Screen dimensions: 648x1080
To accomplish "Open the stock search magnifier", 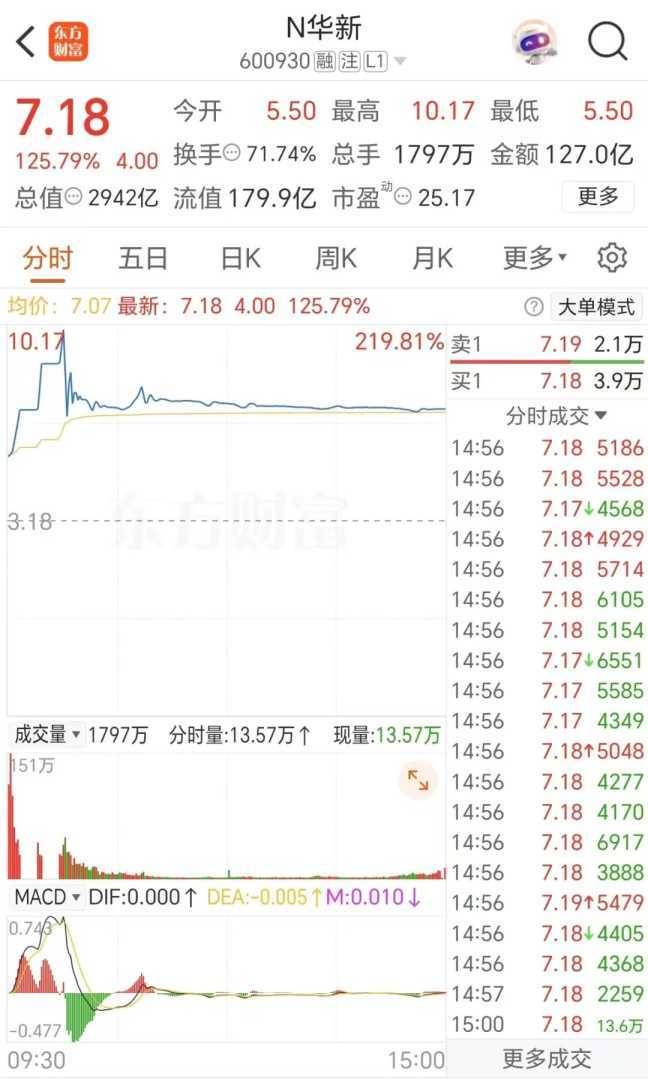I will tap(607, 42).
